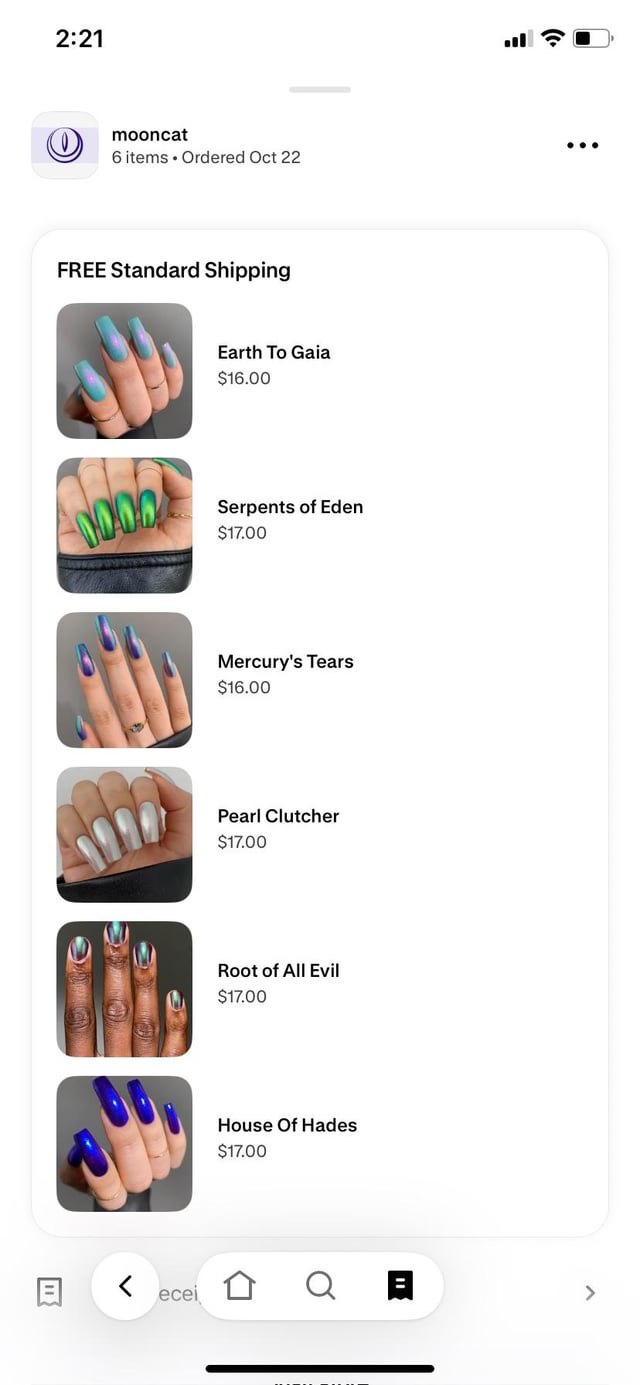Switch to the Home tab
Viewport: 640px width, 1385px height.
(240, 1286)
